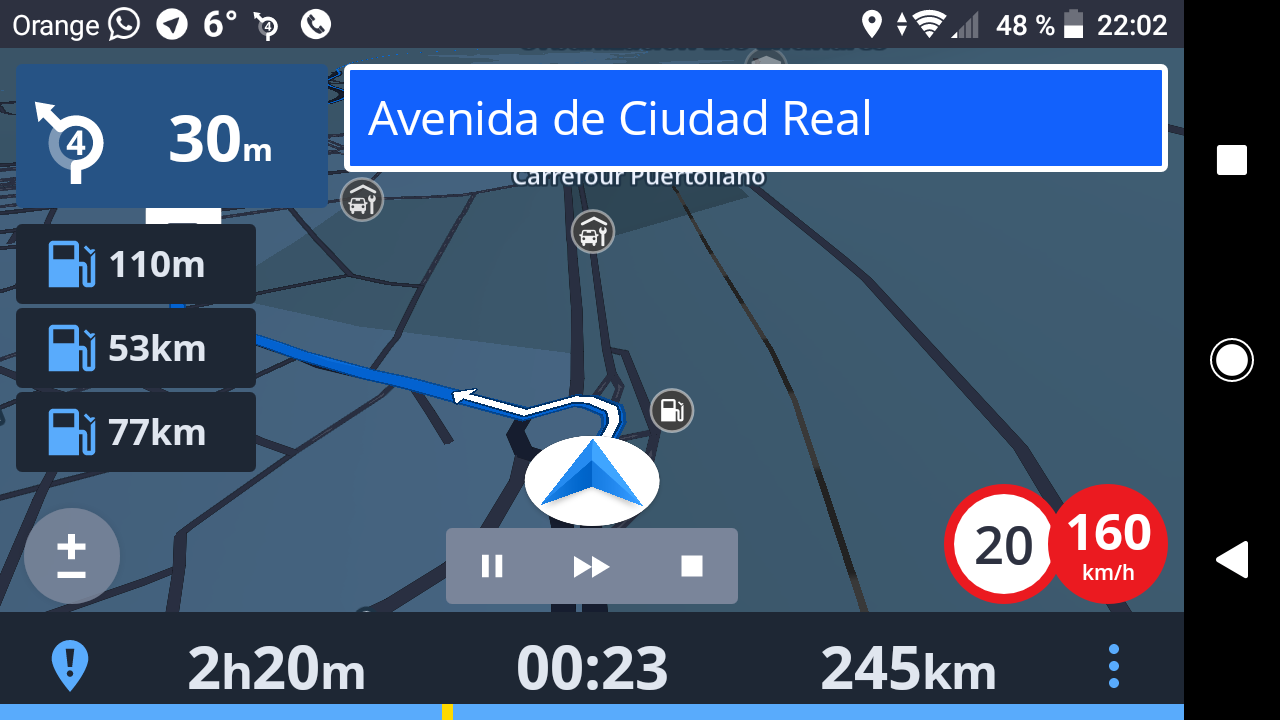Tap the roundabout 30m turn instruction panel
1280x720 pixels.
172,137
